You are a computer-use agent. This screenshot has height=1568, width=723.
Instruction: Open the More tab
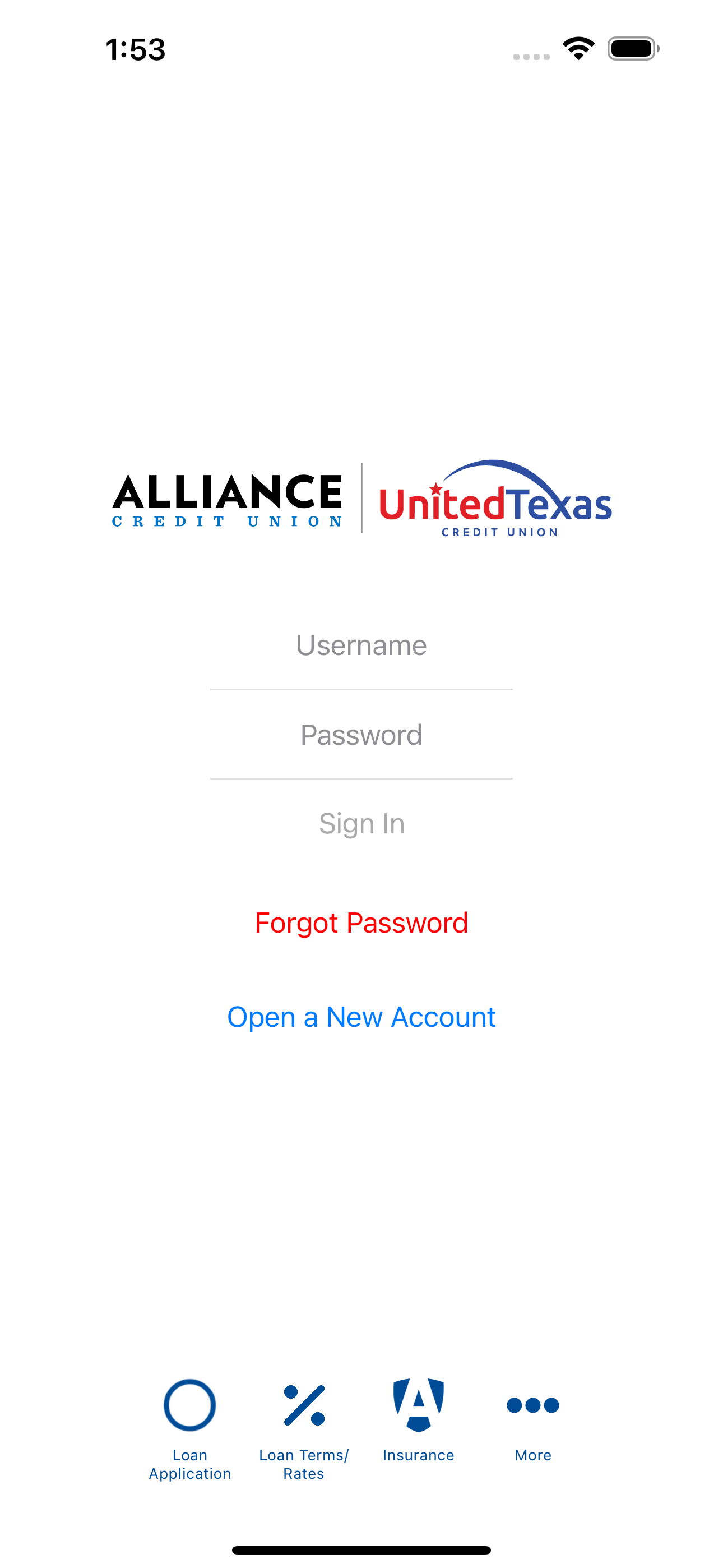532,1455
